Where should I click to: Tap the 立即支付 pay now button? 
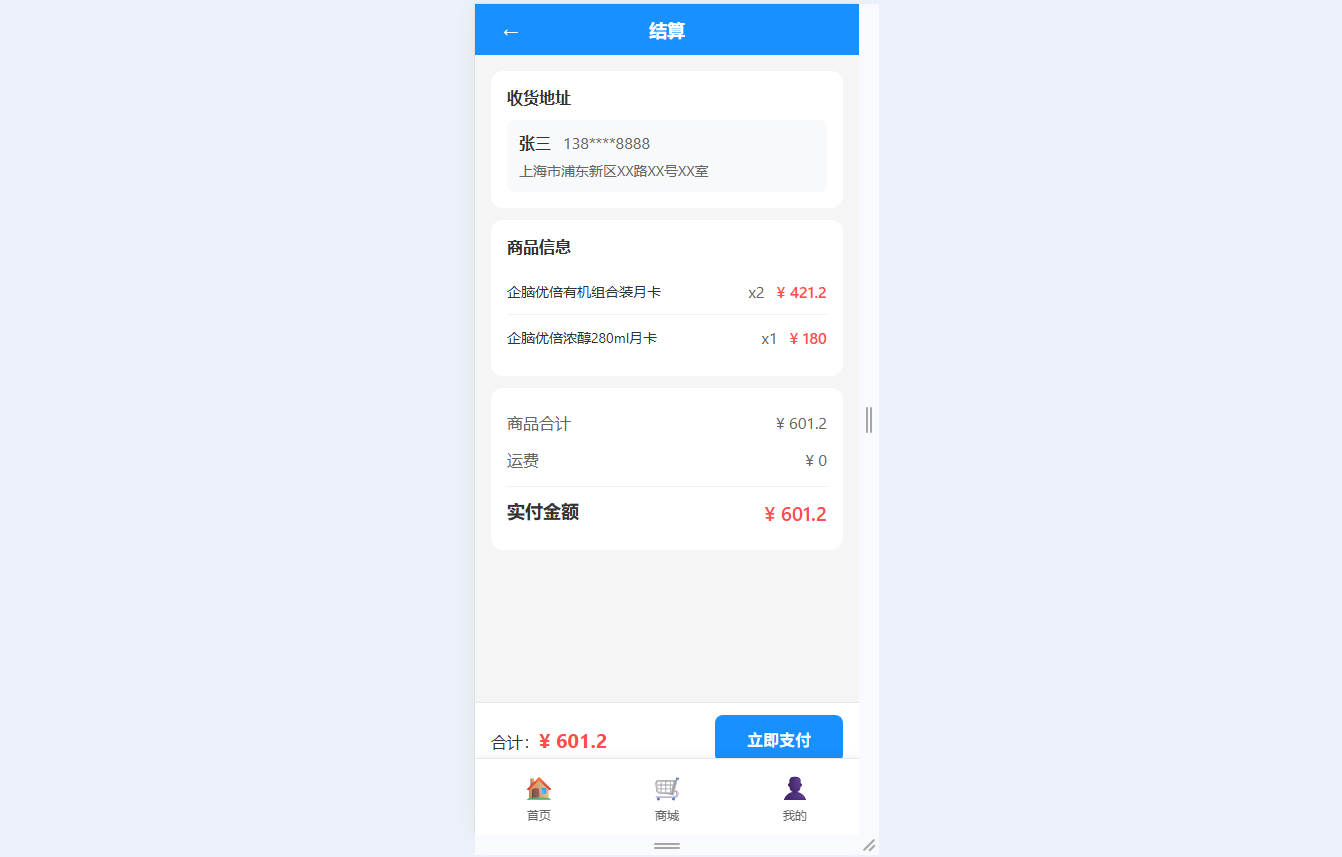[x=778, y=739]
